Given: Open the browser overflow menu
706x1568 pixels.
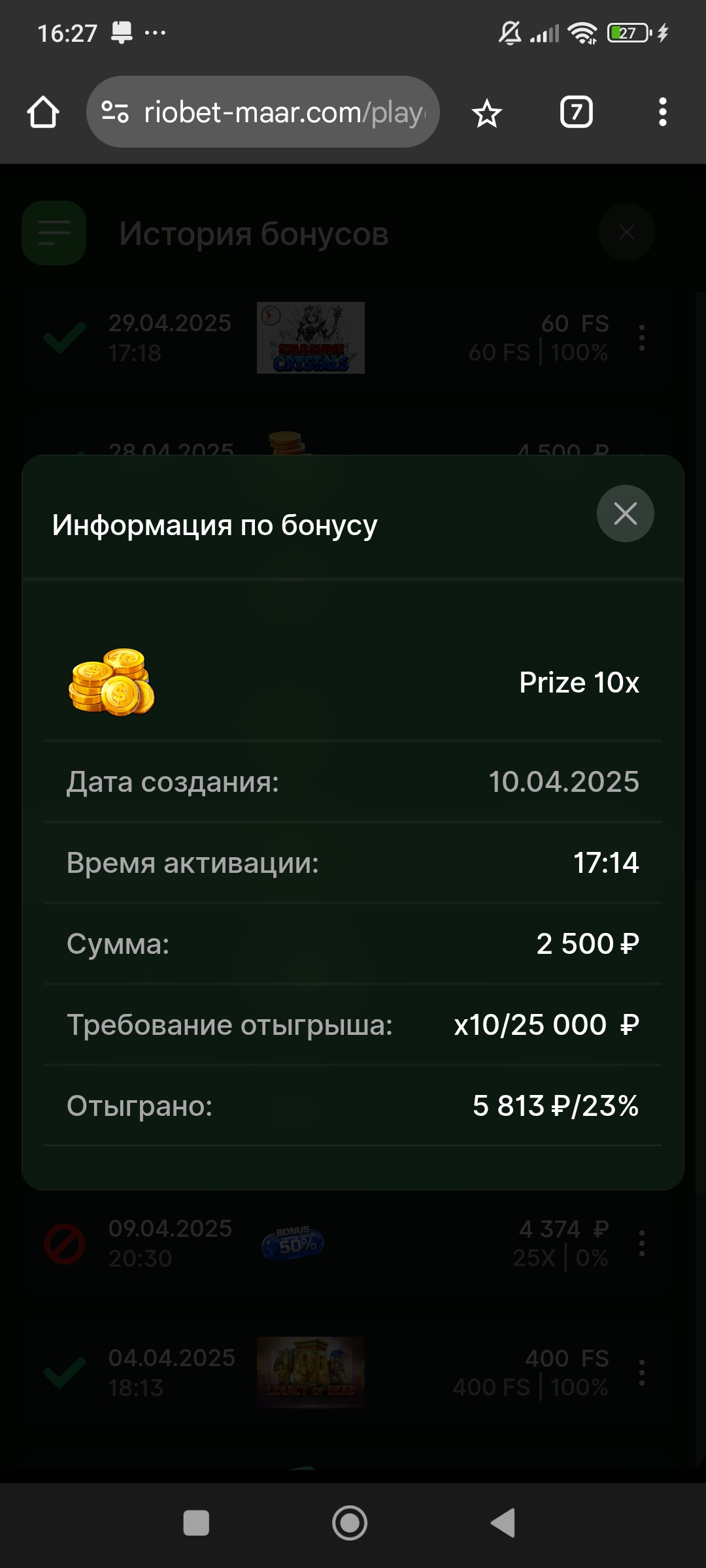Looking at the screenshot, I should pos(662,112).
